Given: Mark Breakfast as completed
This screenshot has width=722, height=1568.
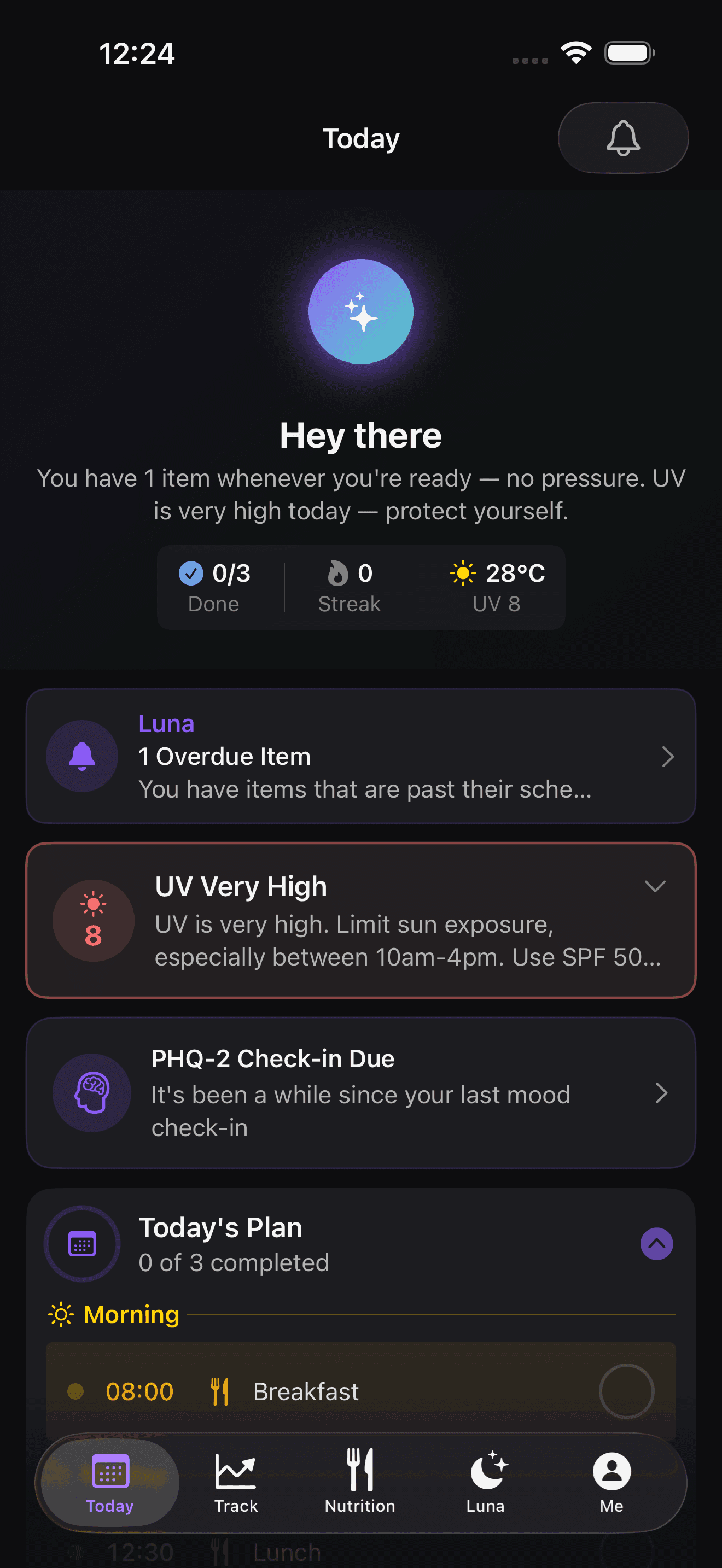Looking at the screenshot, I should coord(626,1391).
